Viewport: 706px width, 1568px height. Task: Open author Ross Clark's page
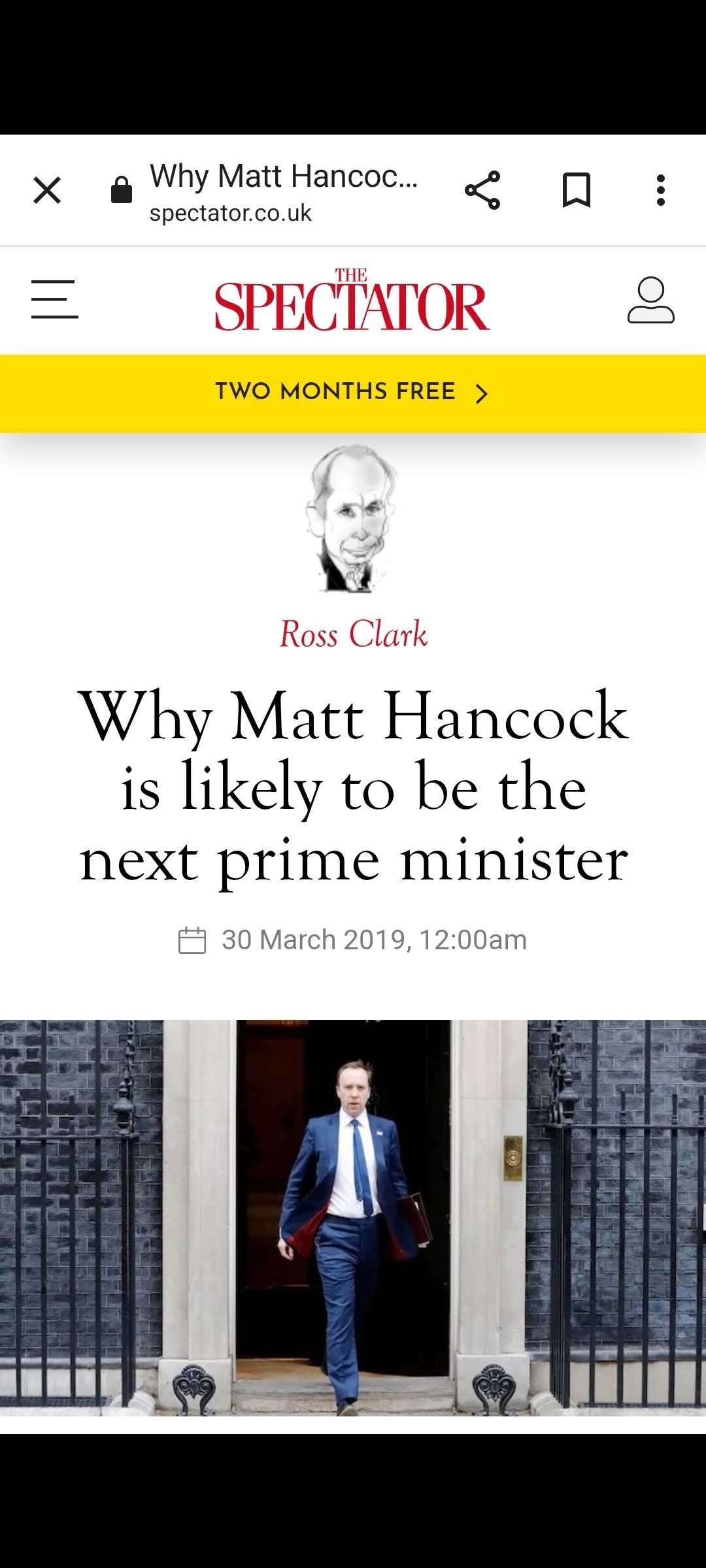coord(354,634)
